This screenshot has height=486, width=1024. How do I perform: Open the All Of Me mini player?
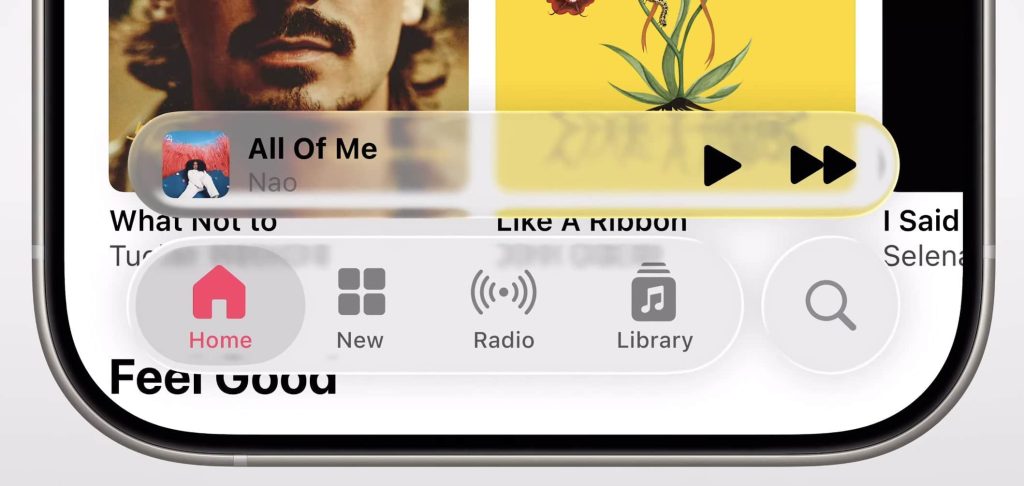click(x=400, y=165)
